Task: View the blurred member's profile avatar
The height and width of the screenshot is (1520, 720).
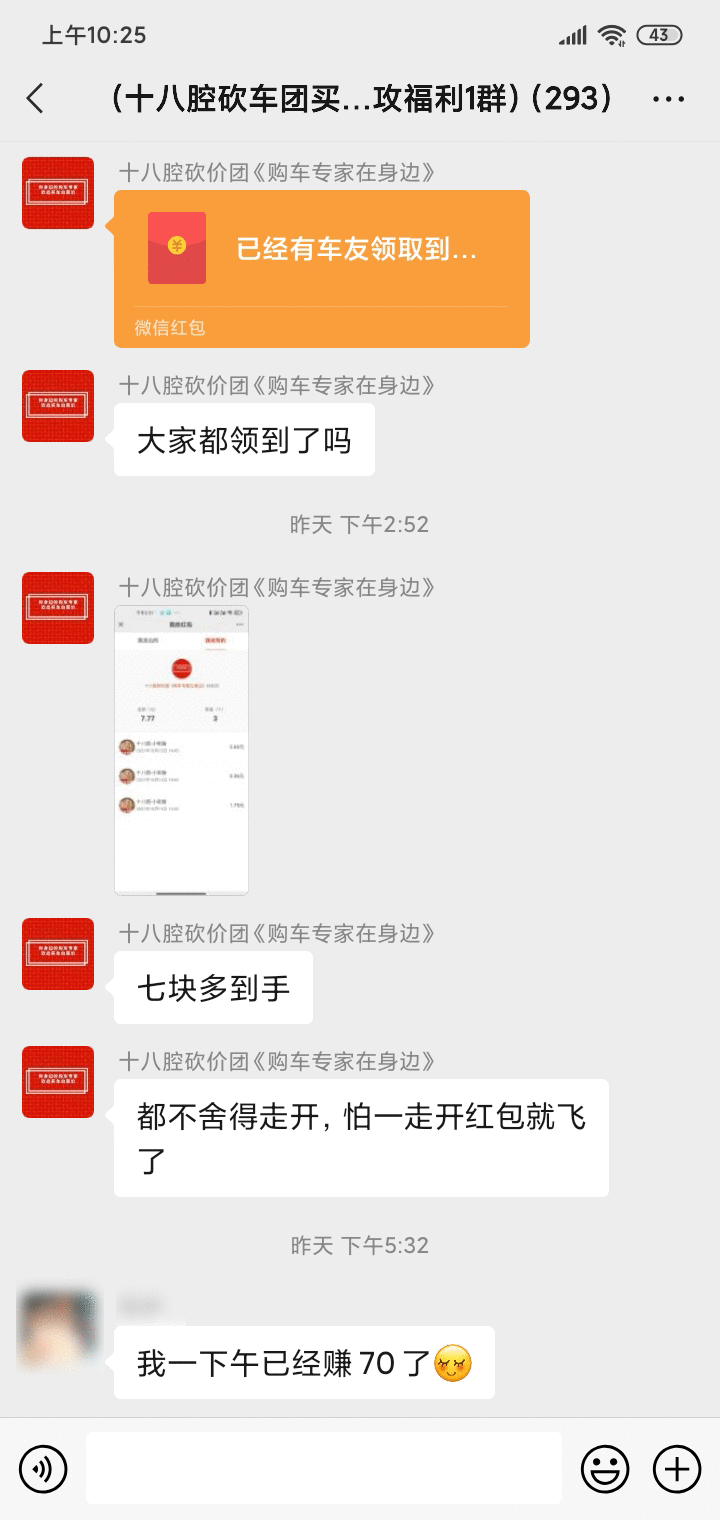Action: 58,1329
